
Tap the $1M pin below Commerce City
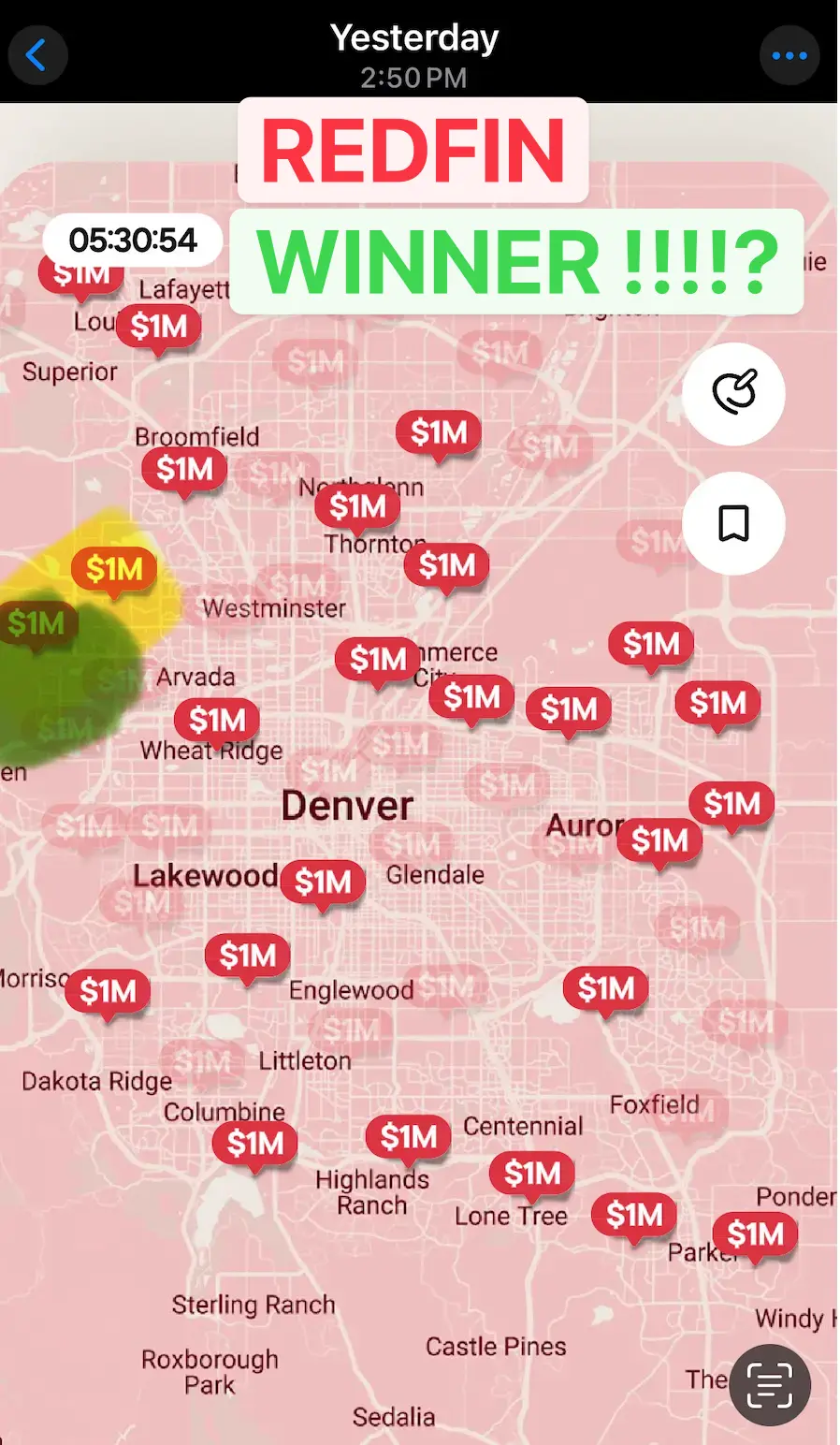click(x=471, y=695)
